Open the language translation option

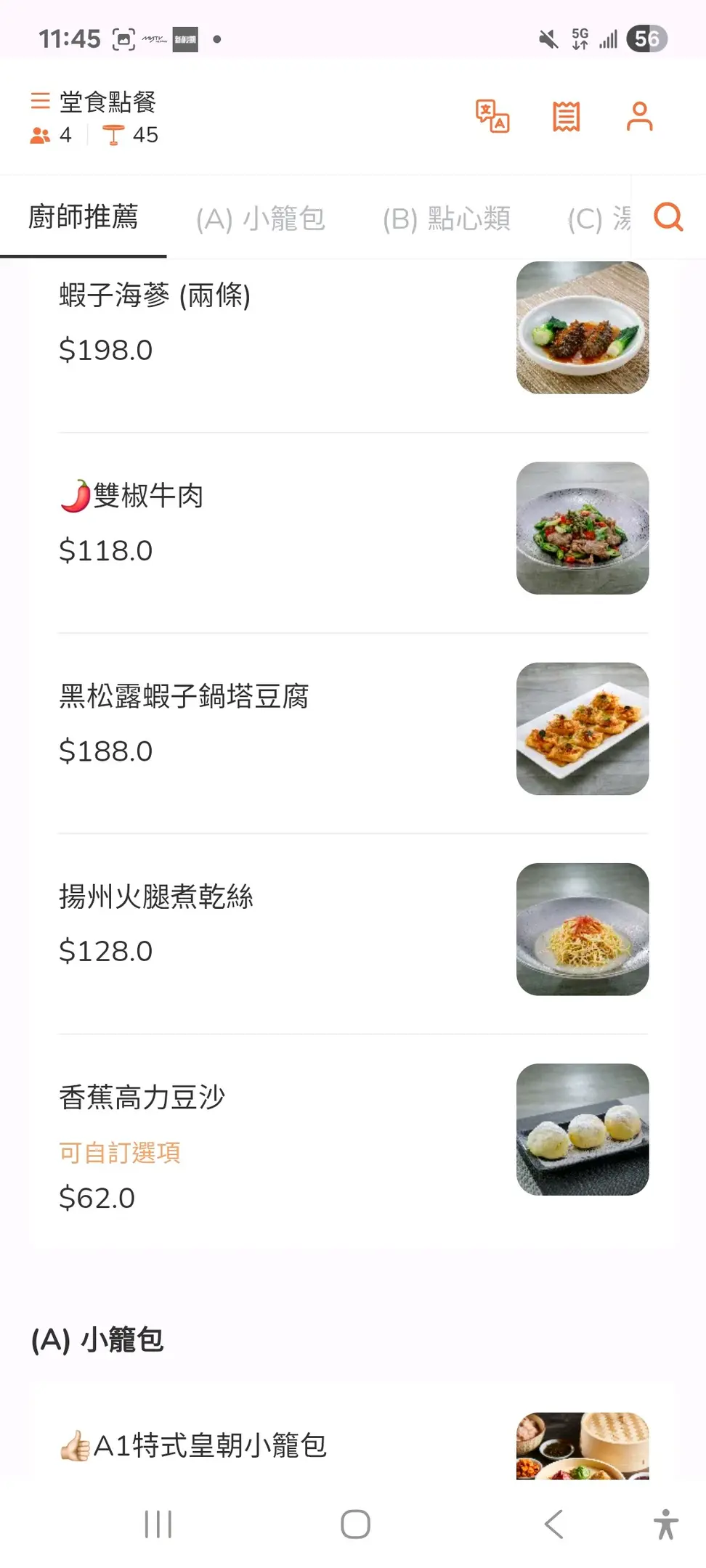point(492,116)
